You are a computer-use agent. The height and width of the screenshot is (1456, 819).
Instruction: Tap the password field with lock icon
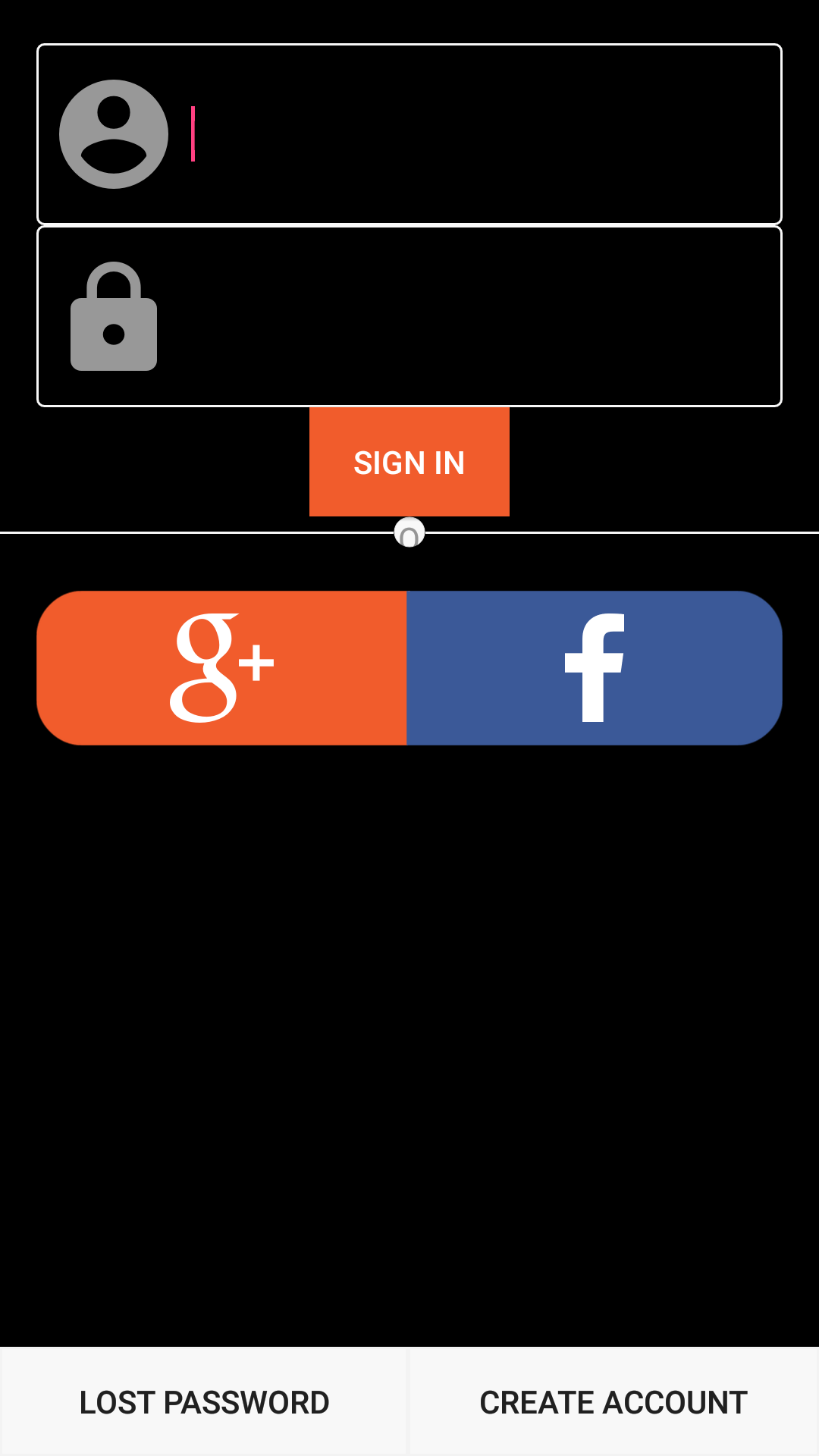tap(409, 316)
